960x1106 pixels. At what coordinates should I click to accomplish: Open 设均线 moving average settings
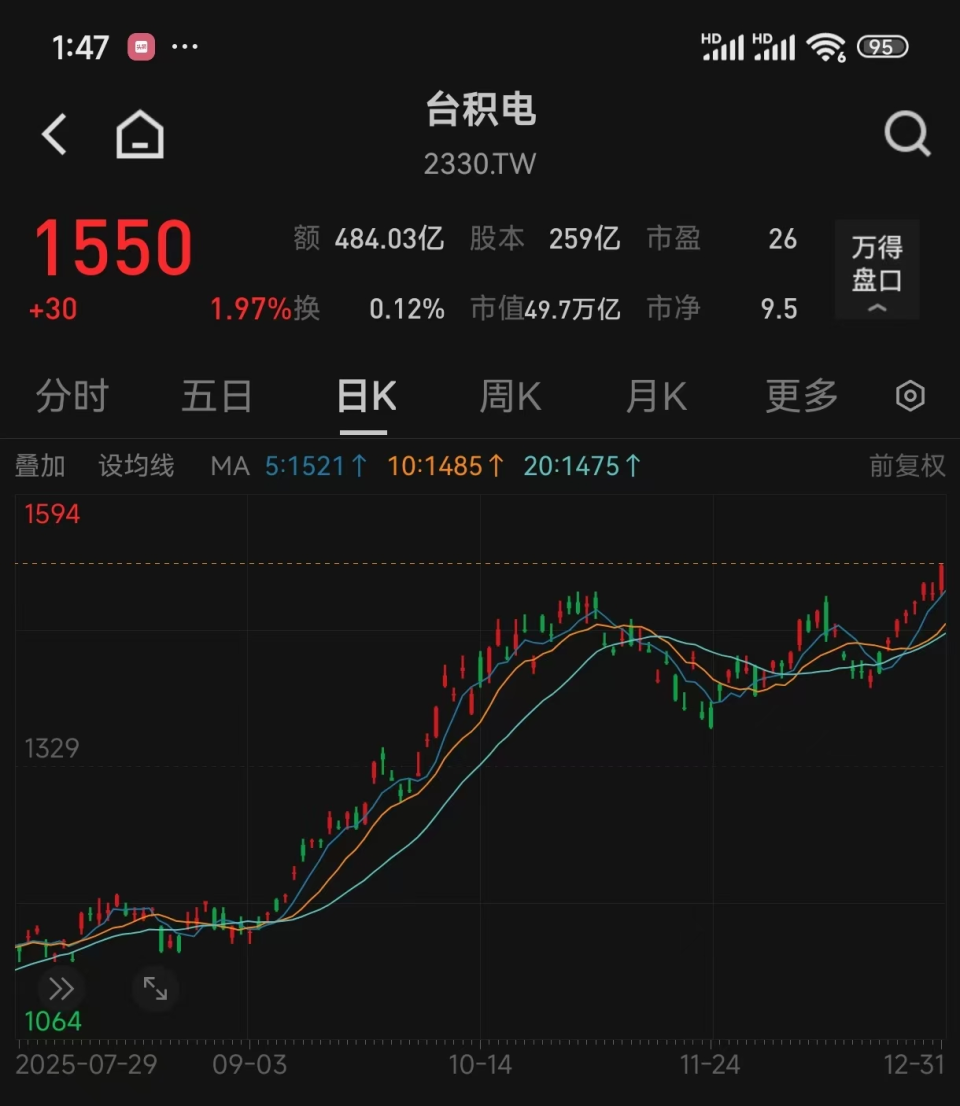[137, 465]
